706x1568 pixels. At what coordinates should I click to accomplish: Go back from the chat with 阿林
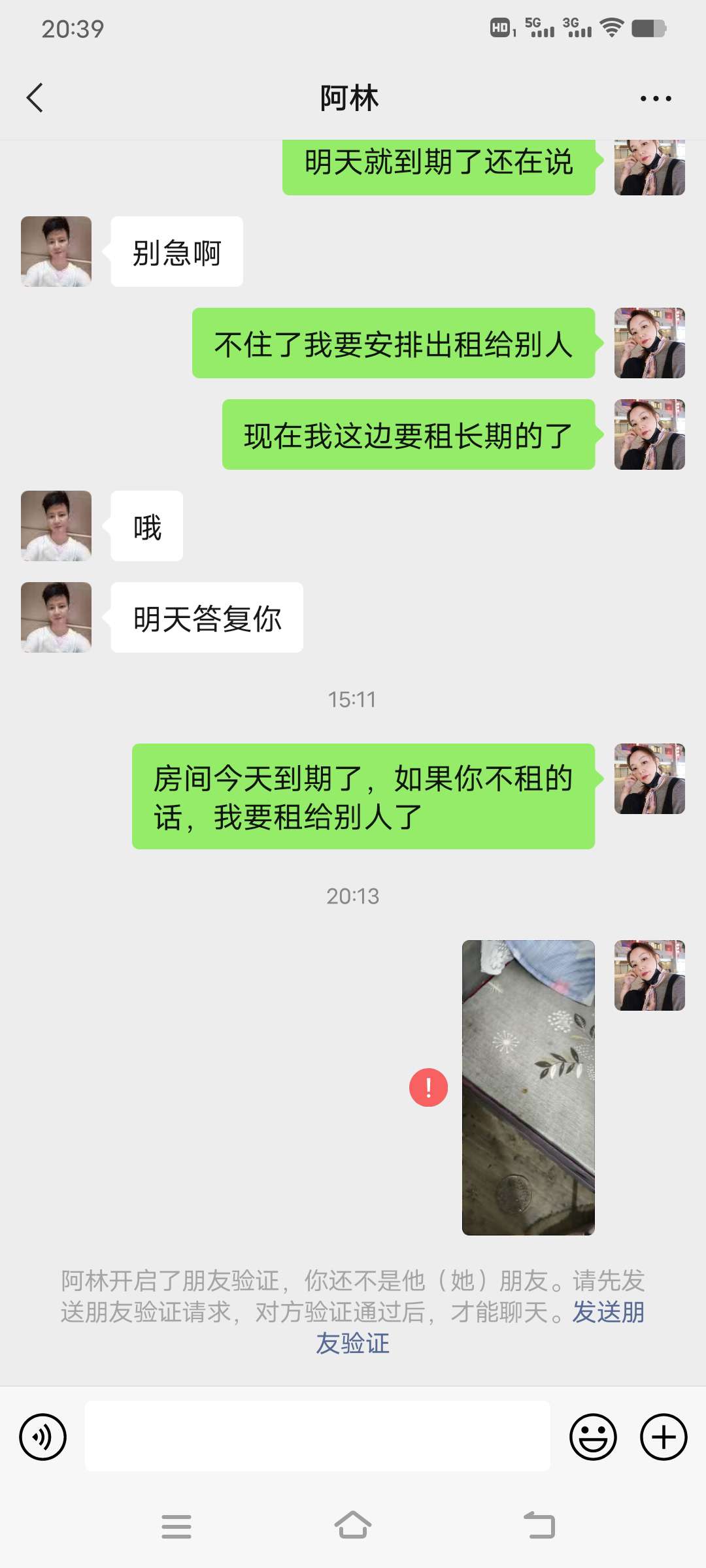tap(35, 98)
